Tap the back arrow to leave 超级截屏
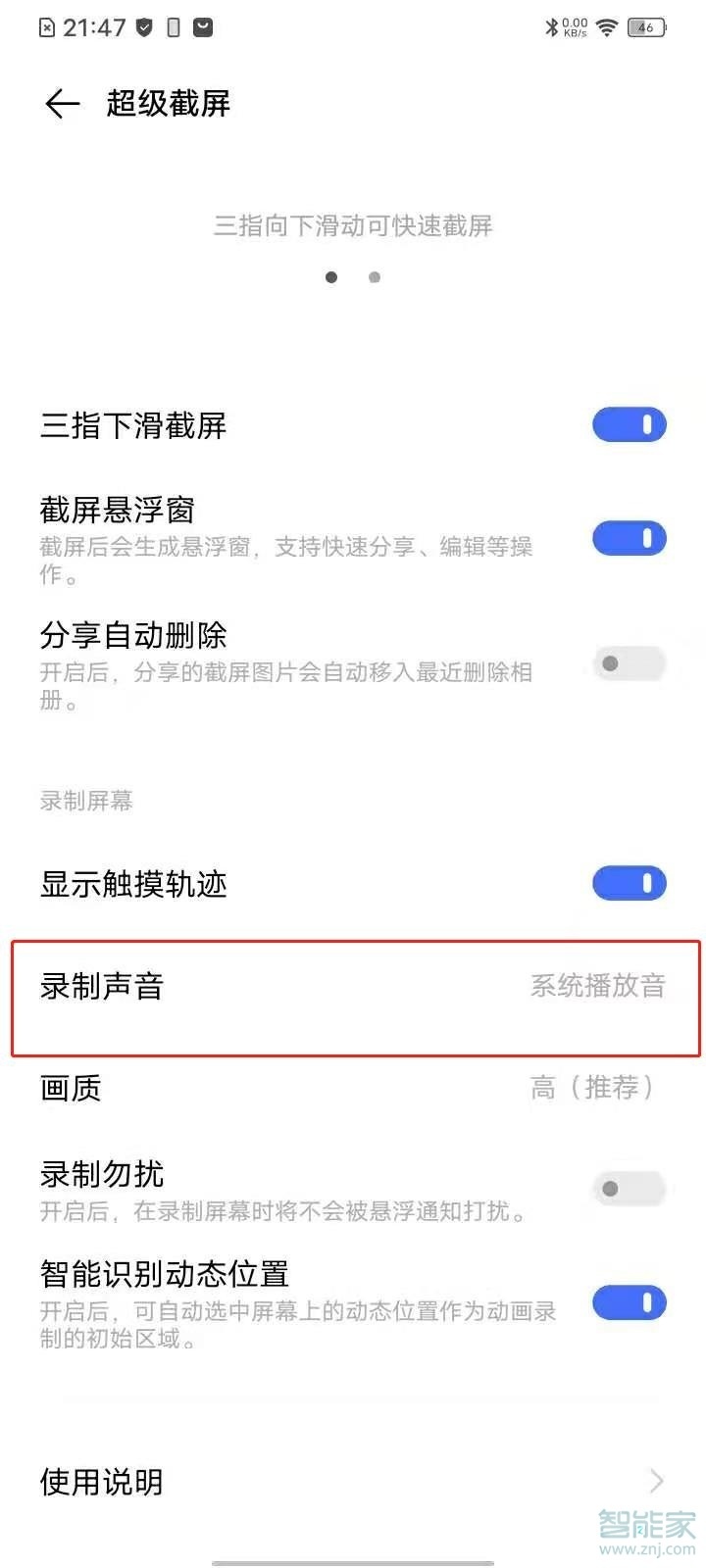This screenshot has height=1568, width=706. click(x=60, y=103)
